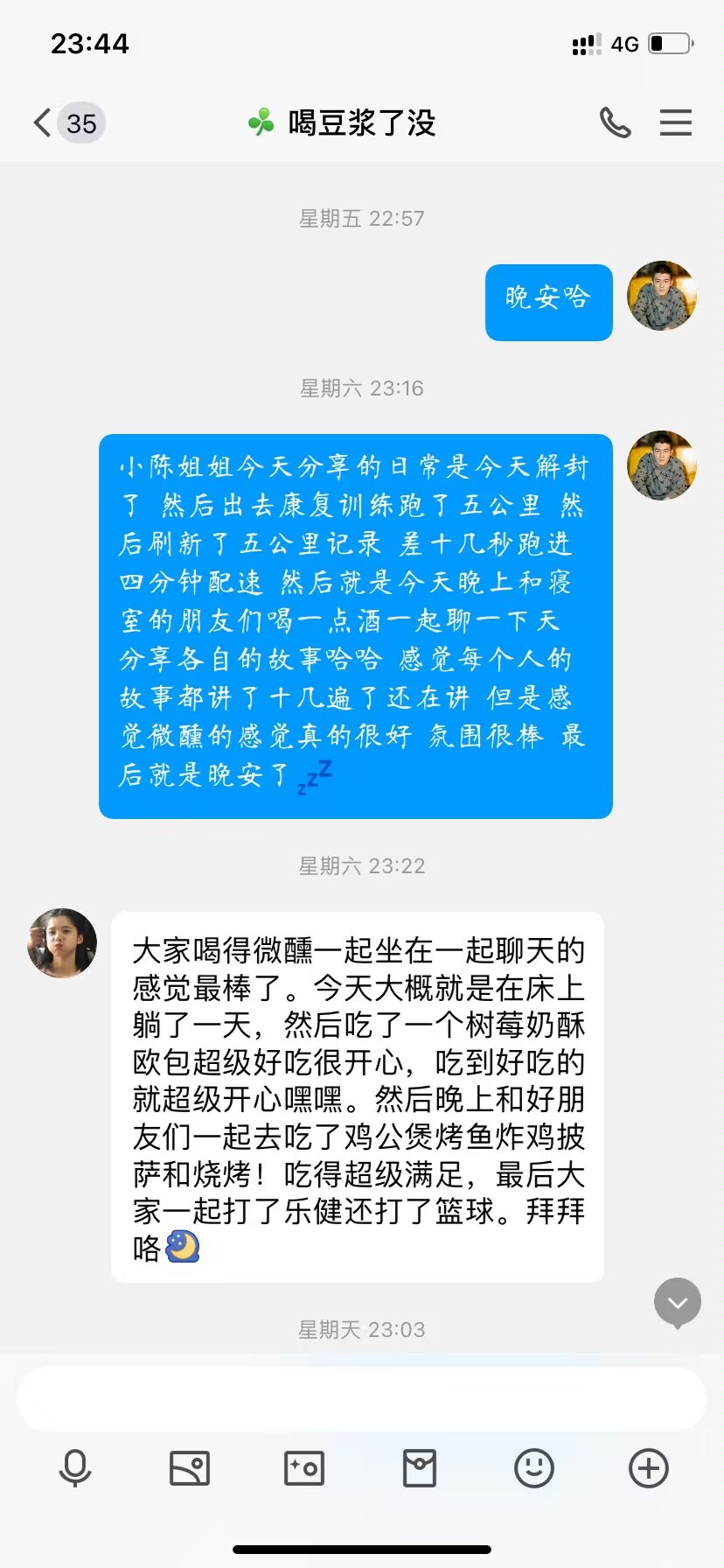
Task: View the contact's profile avatar
Action: [62, 943]
